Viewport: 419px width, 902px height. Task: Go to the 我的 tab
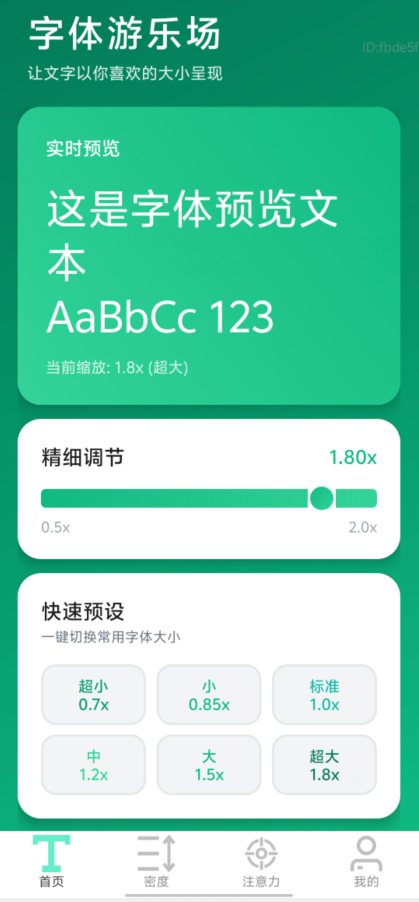(366, 862)
